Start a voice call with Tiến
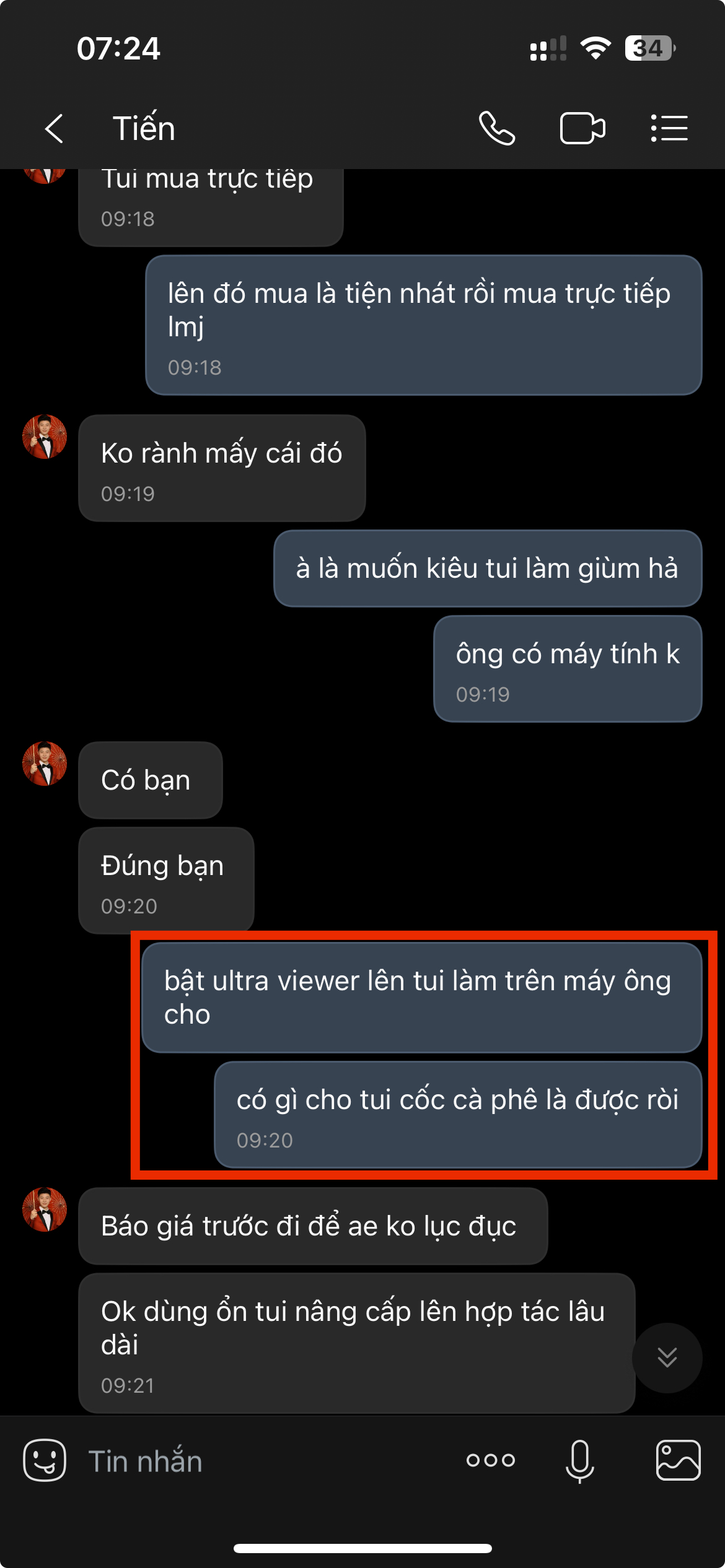This screenshot has width=725, height=1568. click(x=497, y=128)
